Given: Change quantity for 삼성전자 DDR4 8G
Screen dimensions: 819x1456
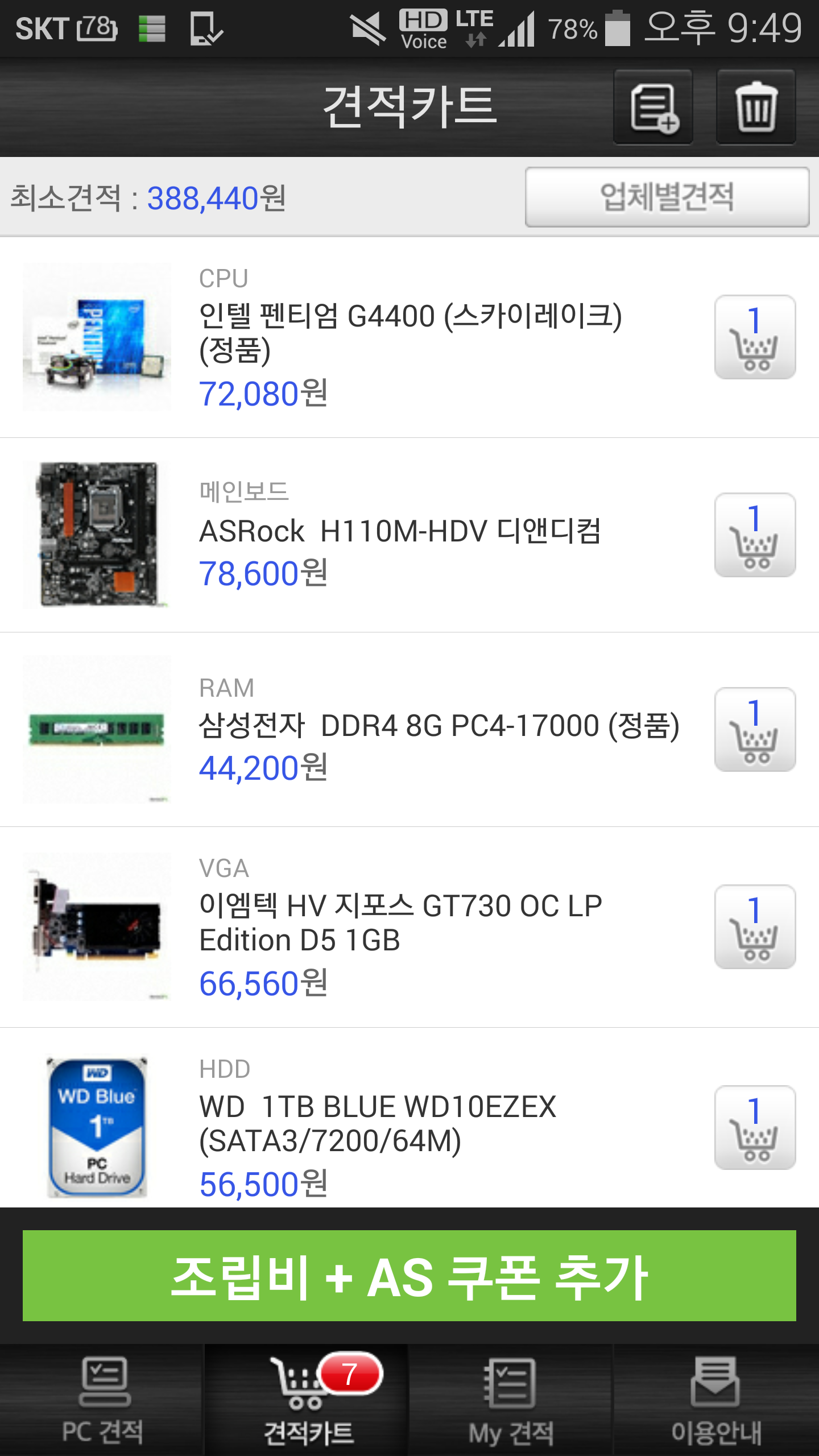Looking at the screenshot, I should [755, 730].
